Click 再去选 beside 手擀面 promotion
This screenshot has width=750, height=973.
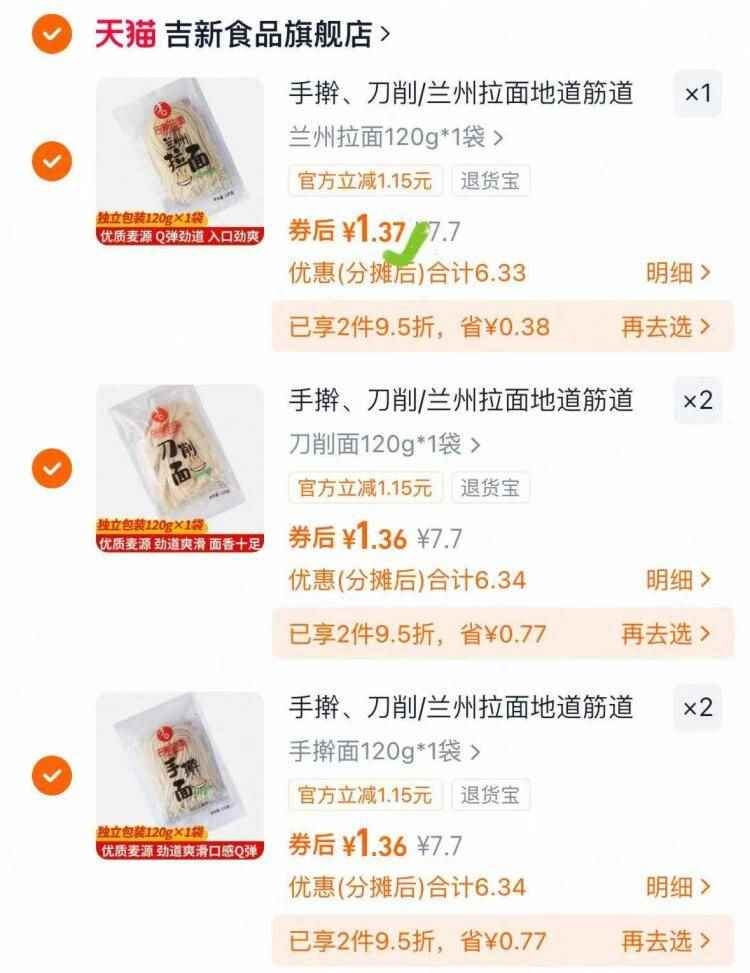(x=663, y=942)
